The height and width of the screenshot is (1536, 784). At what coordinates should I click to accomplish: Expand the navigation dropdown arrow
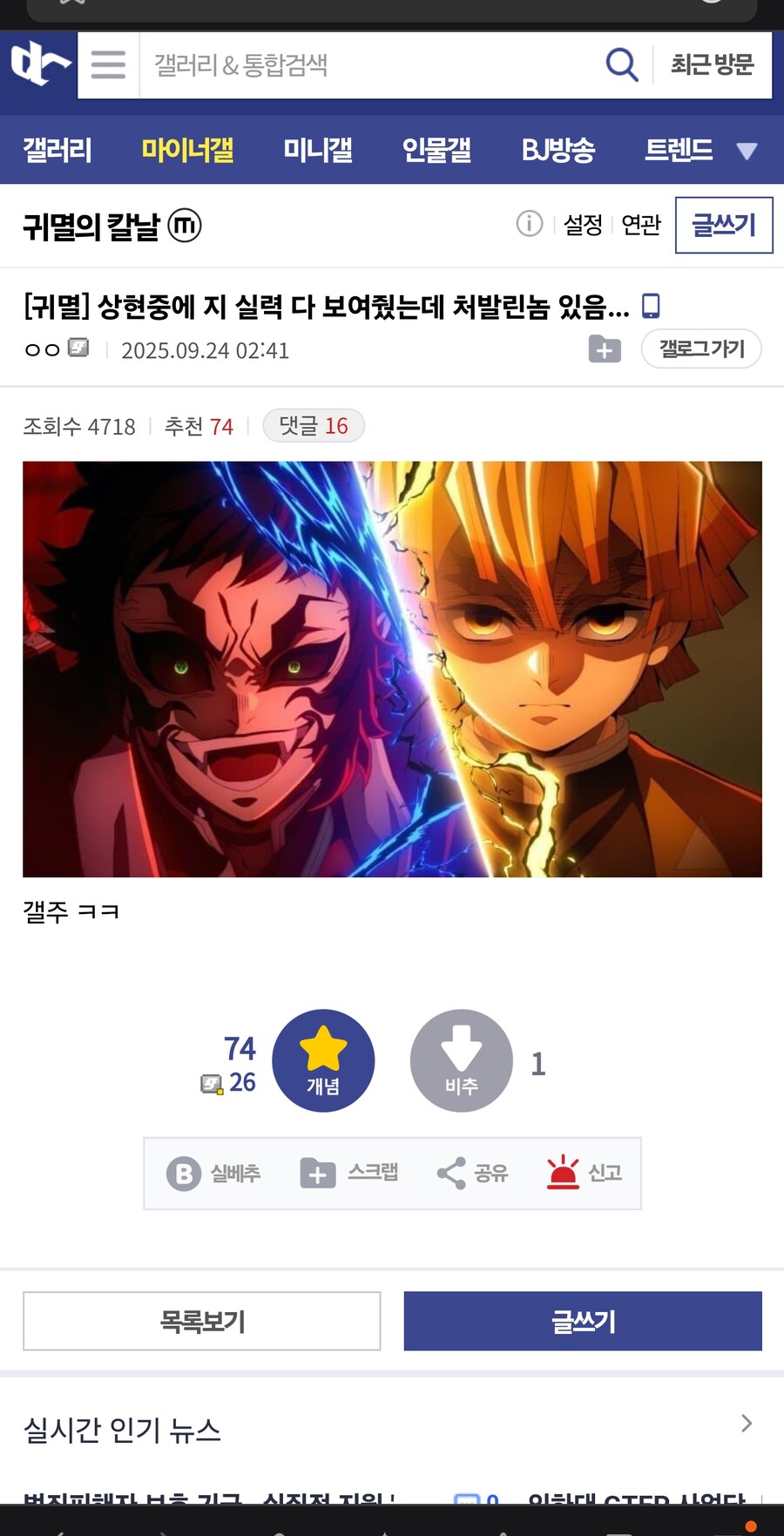pyautogui.click(x=747, y=151)
